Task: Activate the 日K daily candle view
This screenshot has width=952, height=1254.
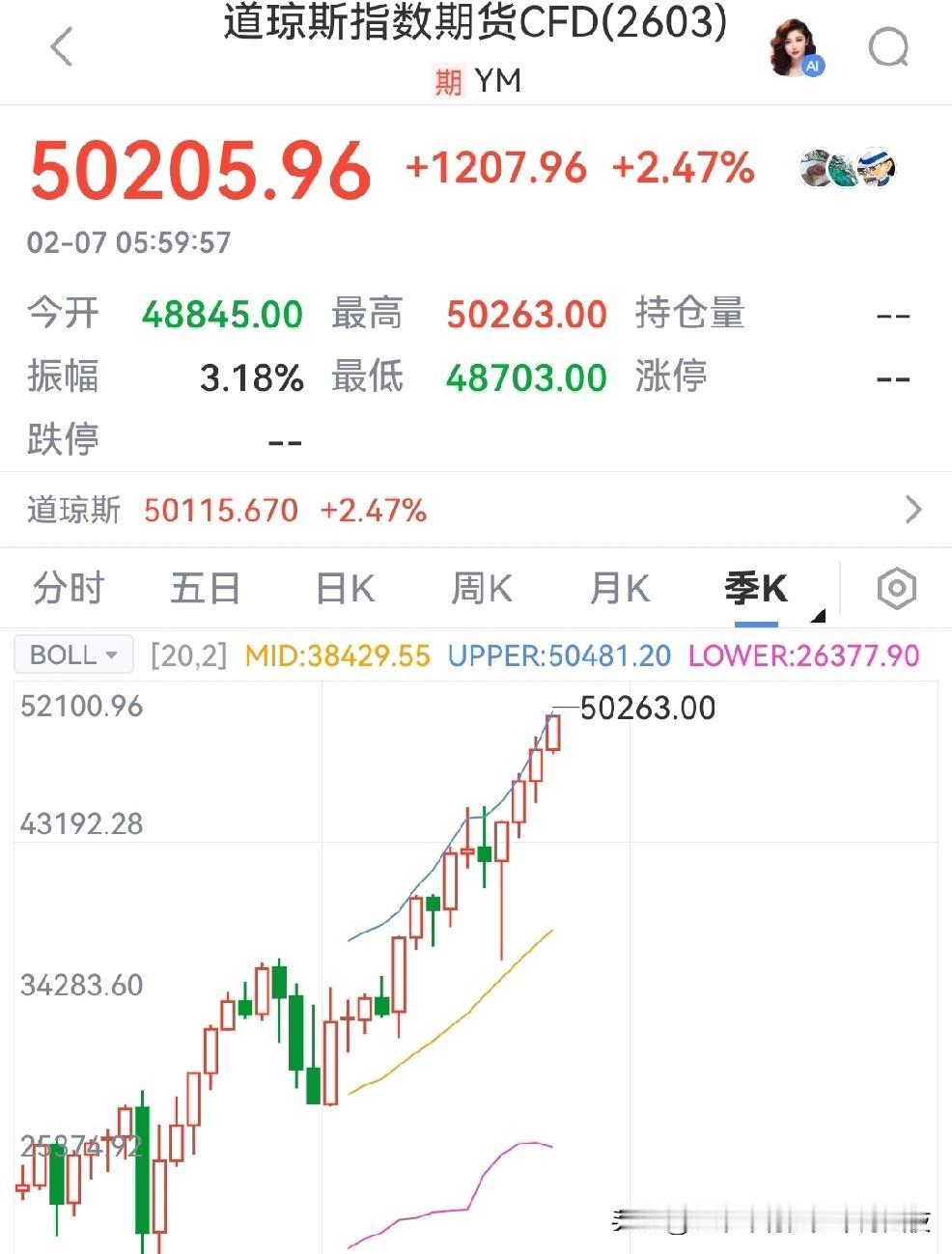Action: (x=343, y=588)
